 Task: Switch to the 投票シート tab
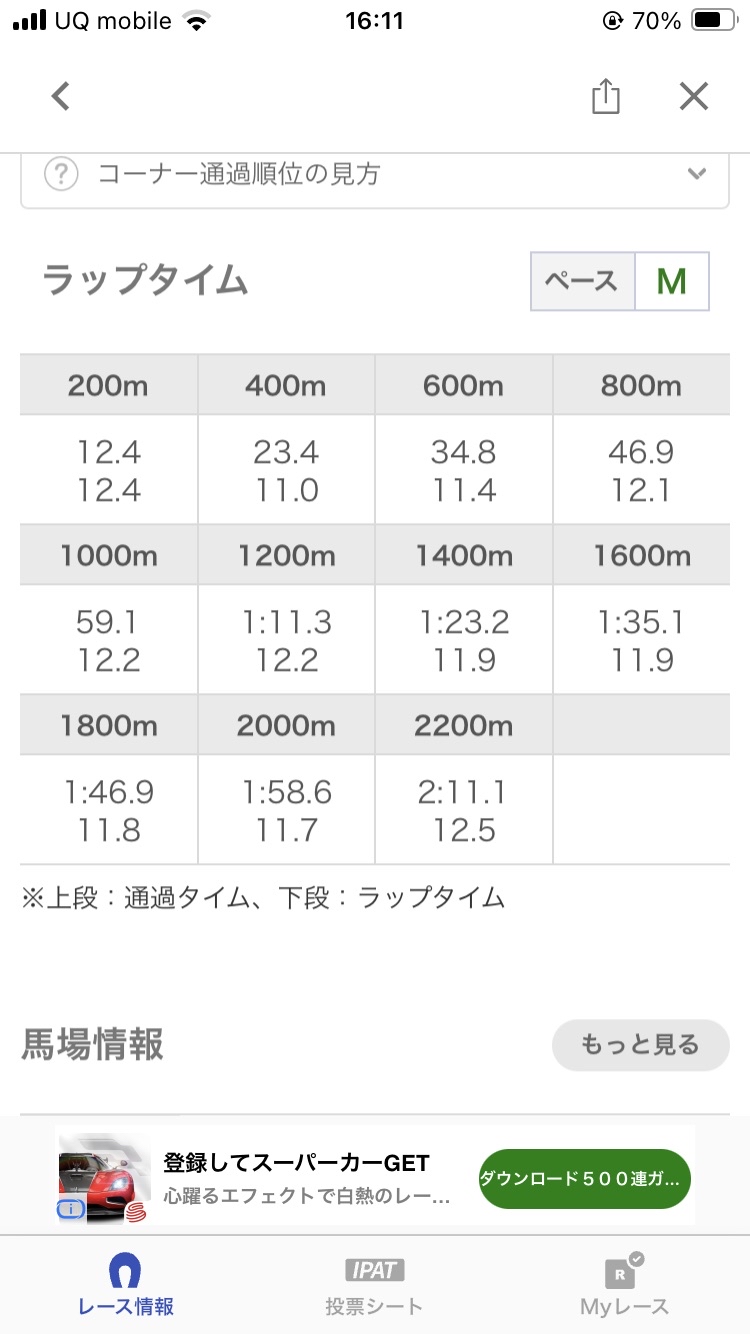click(374, 1285)
